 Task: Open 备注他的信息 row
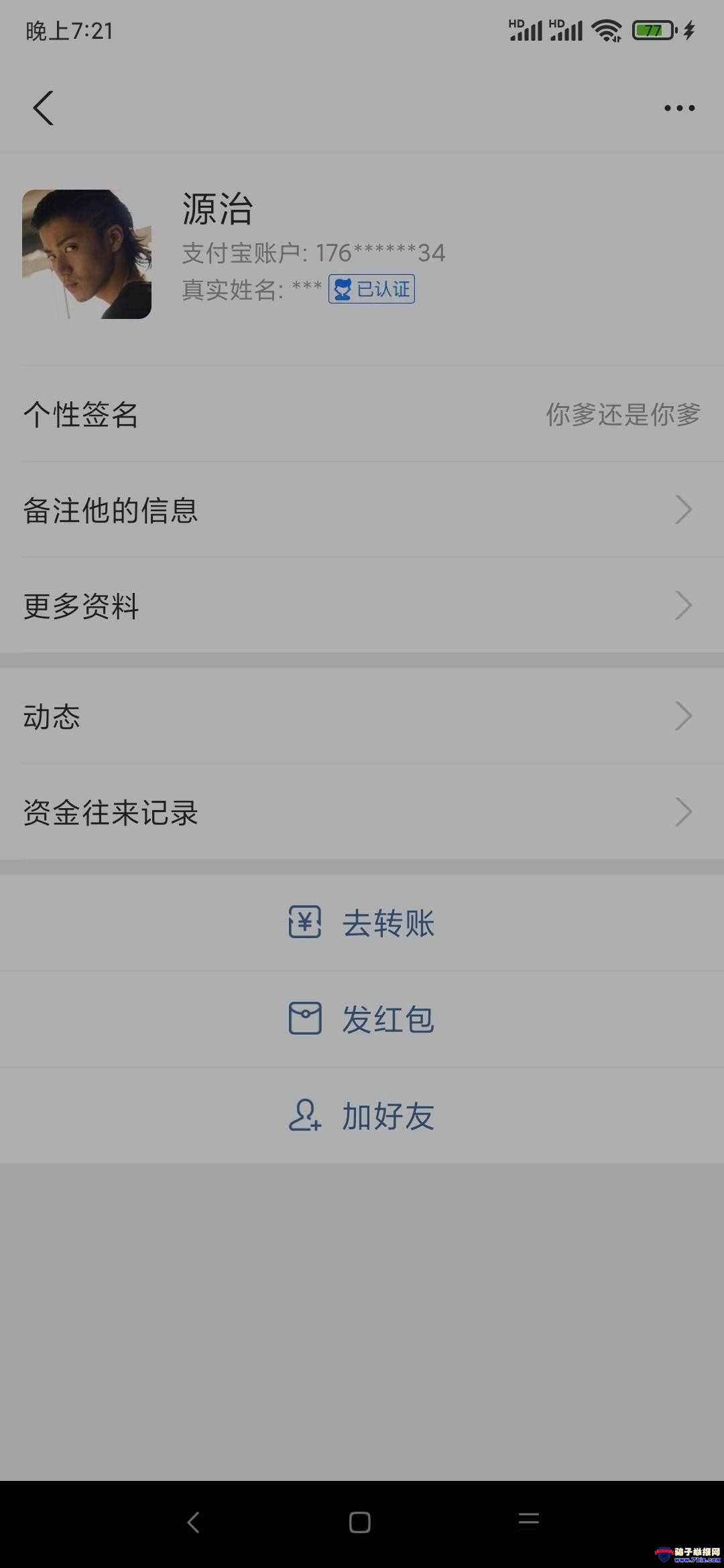[362, 510]
